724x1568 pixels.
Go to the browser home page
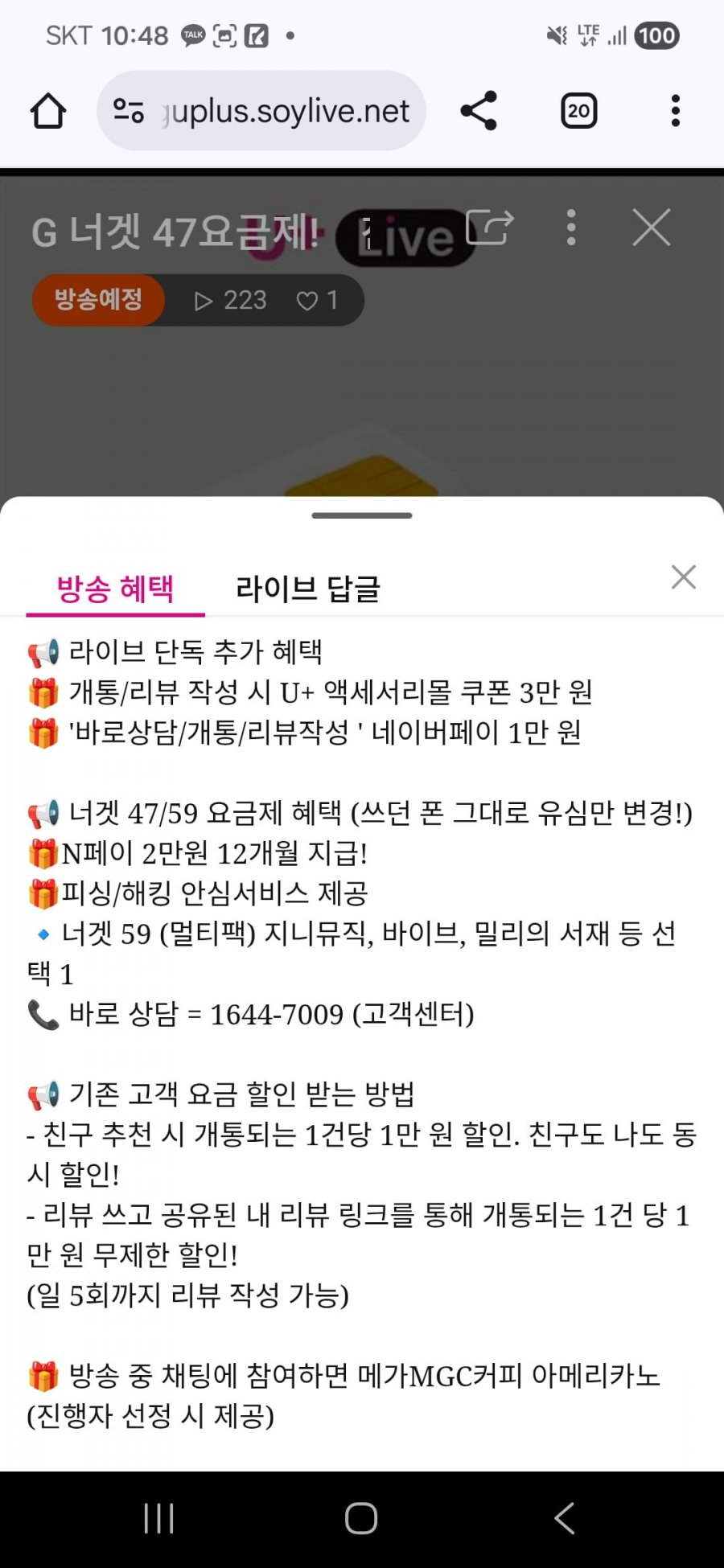(48, 111)
